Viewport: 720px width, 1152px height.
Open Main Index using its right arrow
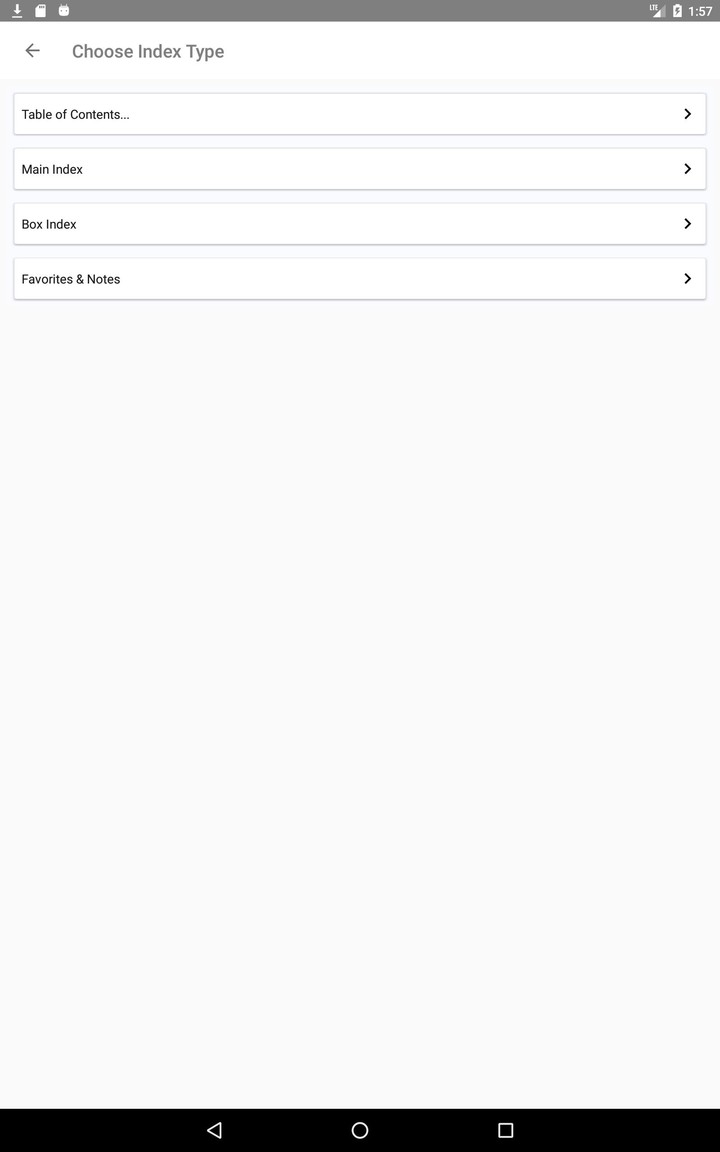687,169
